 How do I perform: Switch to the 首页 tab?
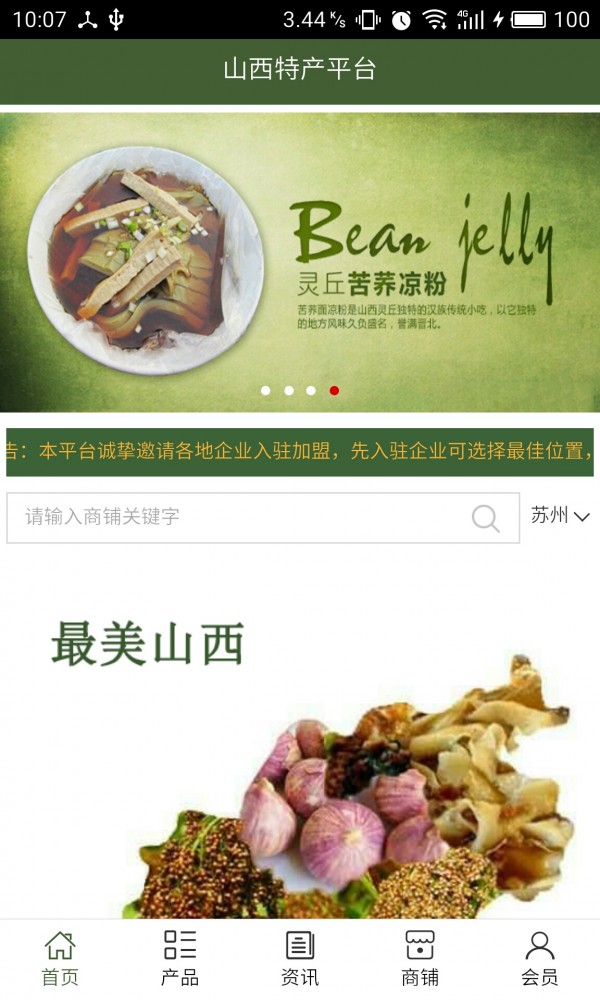[x=60, y=958]
